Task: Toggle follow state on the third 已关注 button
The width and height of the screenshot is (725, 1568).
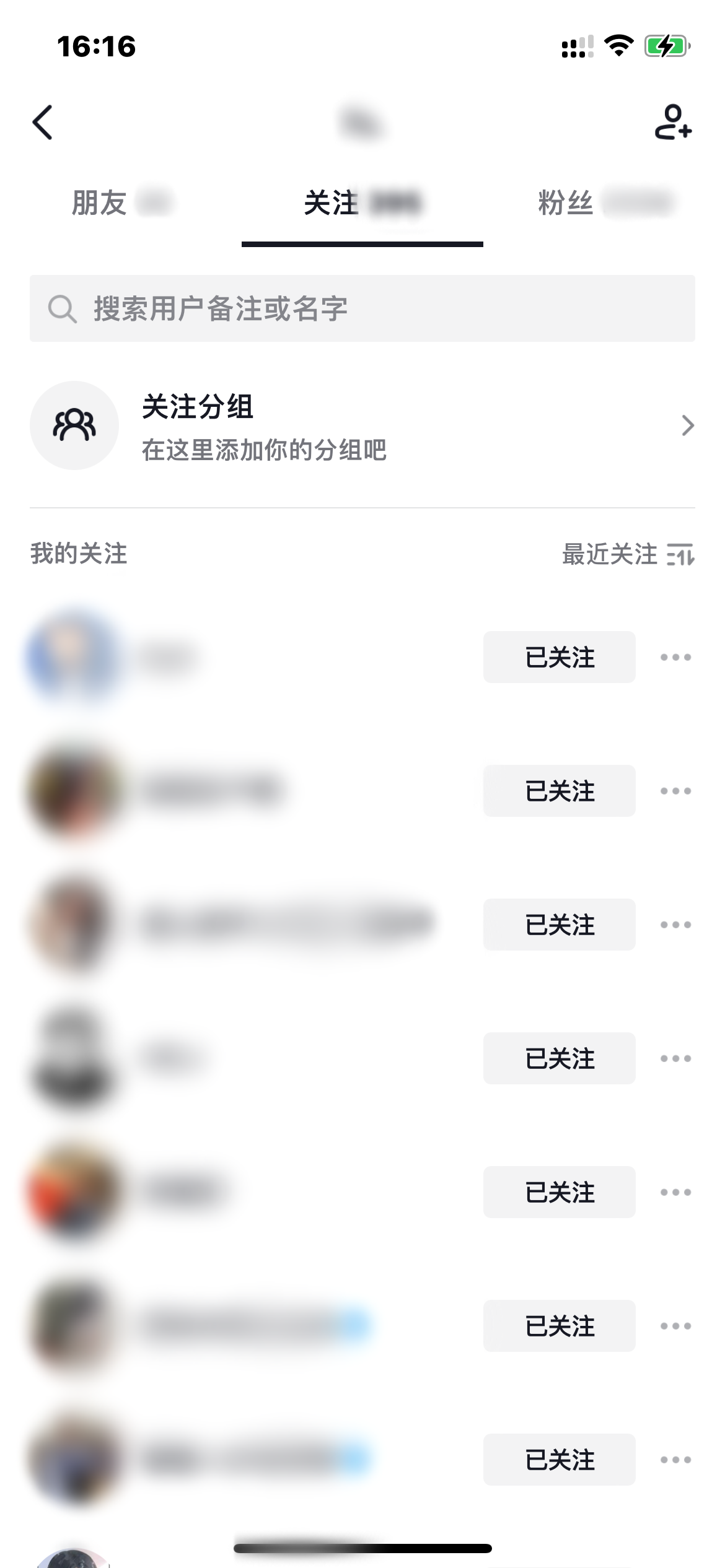Action: (558, 925)
